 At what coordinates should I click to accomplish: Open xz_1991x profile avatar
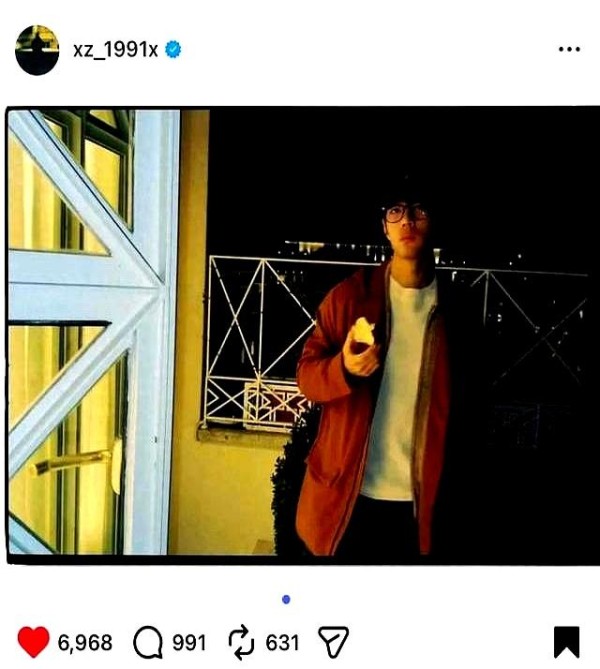click(37, 50)
